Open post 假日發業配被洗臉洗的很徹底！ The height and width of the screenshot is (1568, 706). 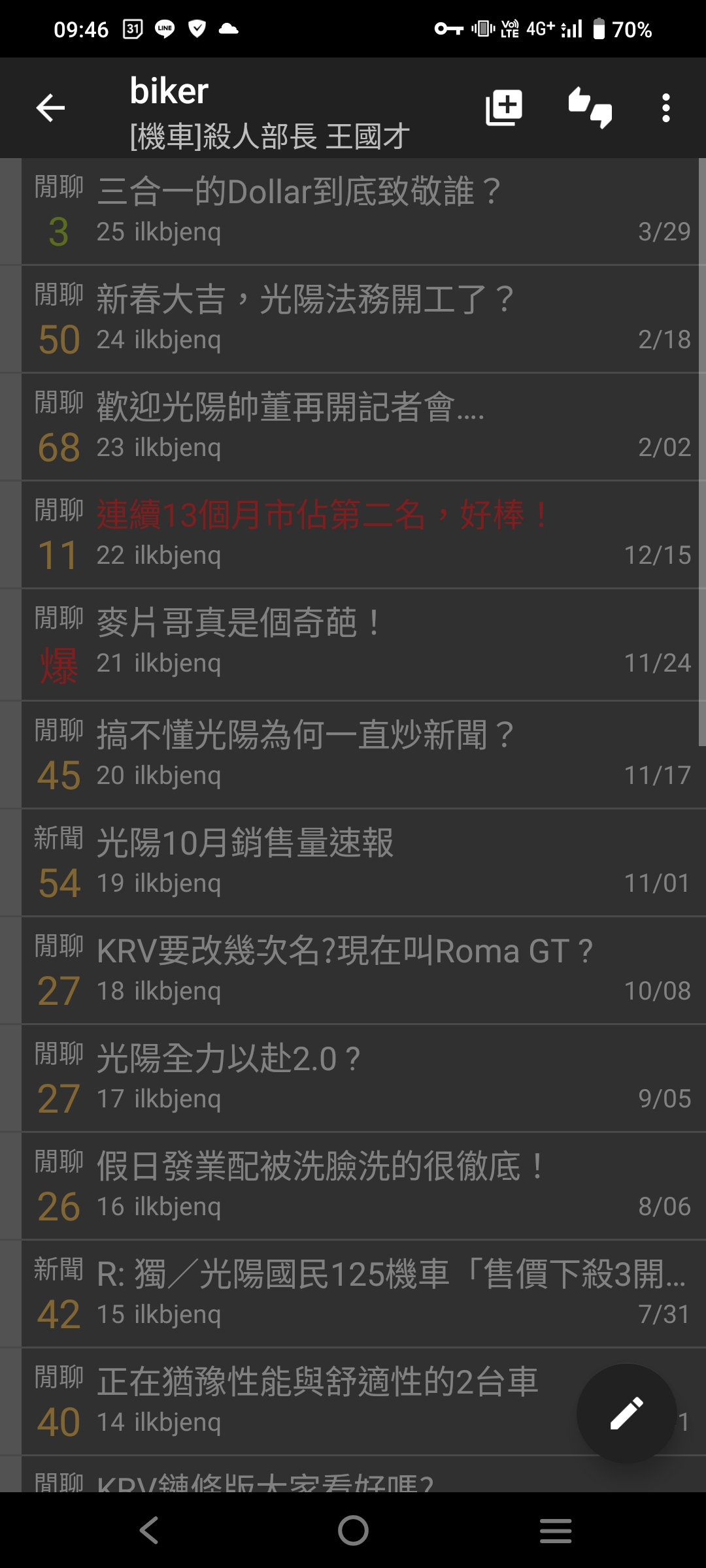[363, 1186]
